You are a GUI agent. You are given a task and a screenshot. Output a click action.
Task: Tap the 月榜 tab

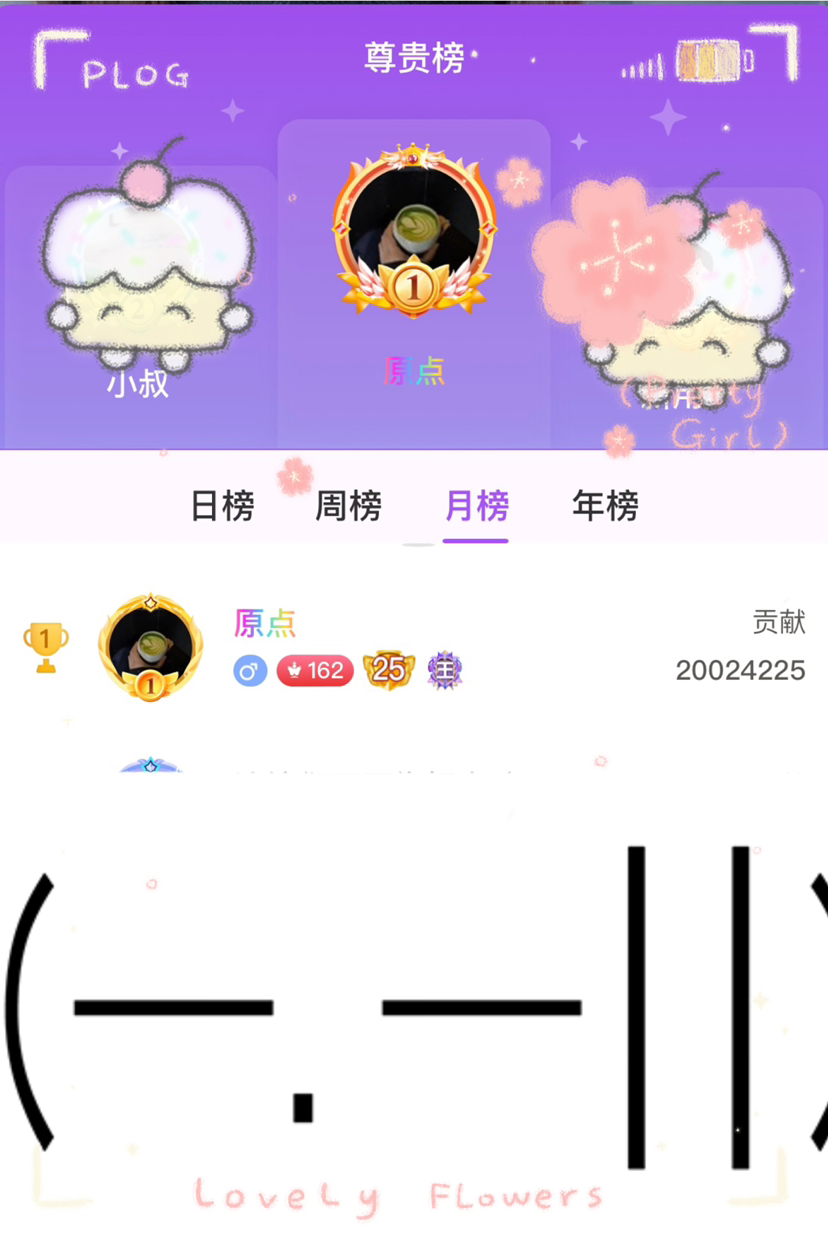pyautogui.click(x=476, y=506)
